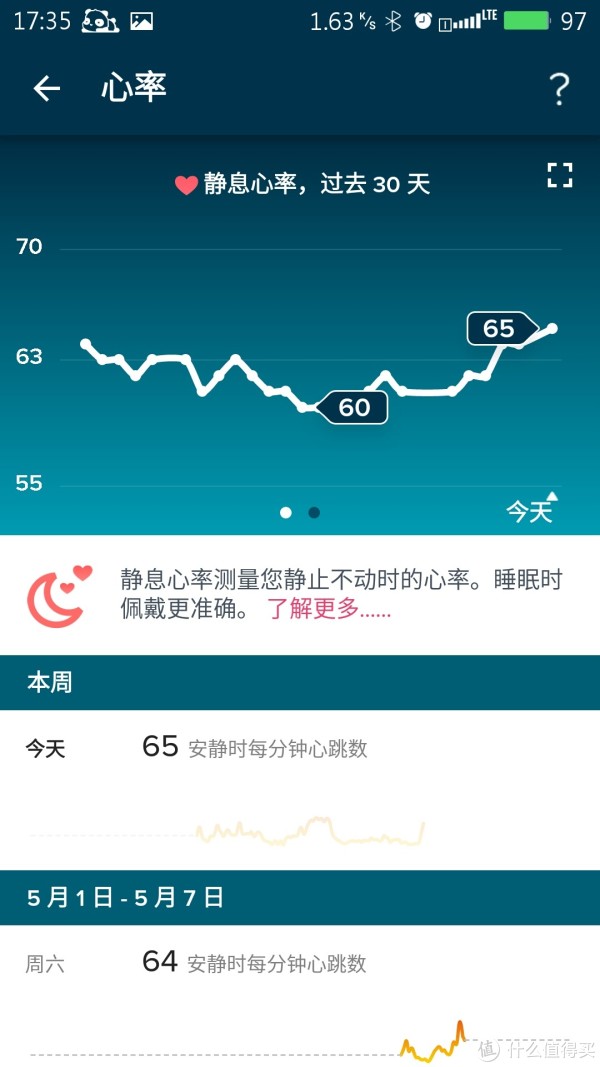The height and width of the screenshot is (1067, 600).
Task: Open the 了解更多 link
Action: click(x=329, y=609)
